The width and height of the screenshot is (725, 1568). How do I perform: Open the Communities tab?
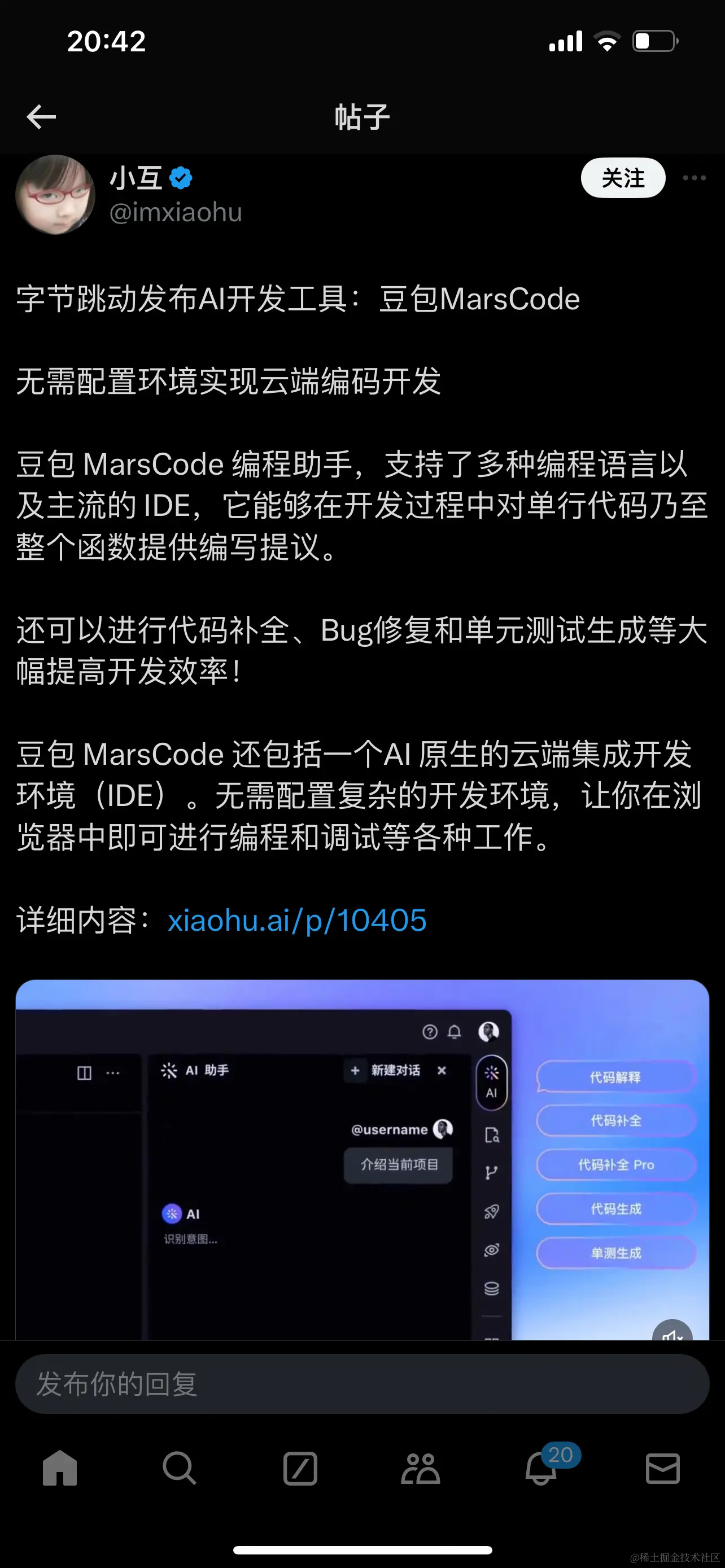point(420,1468)
